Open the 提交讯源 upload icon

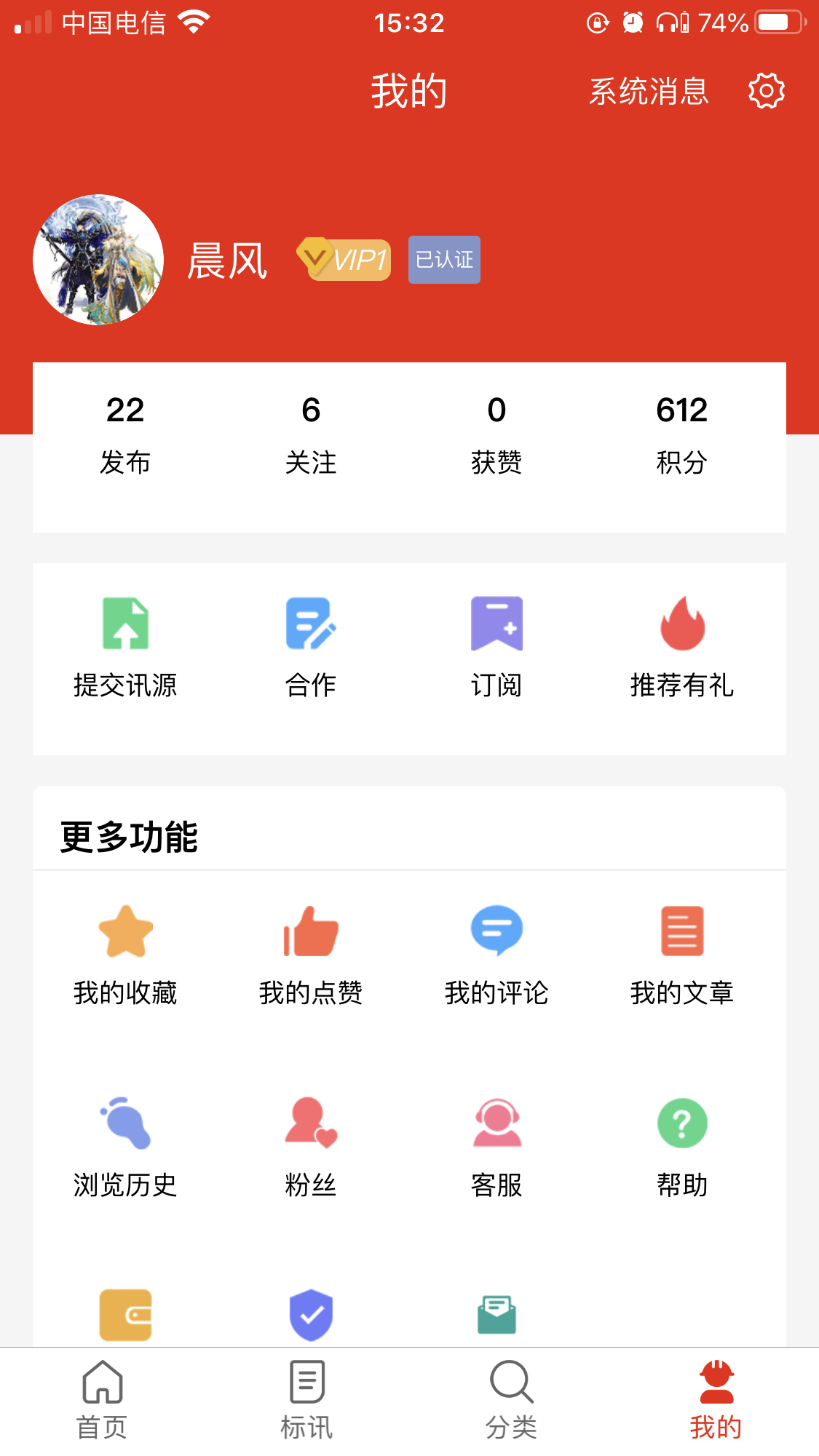tap(127, 624)
